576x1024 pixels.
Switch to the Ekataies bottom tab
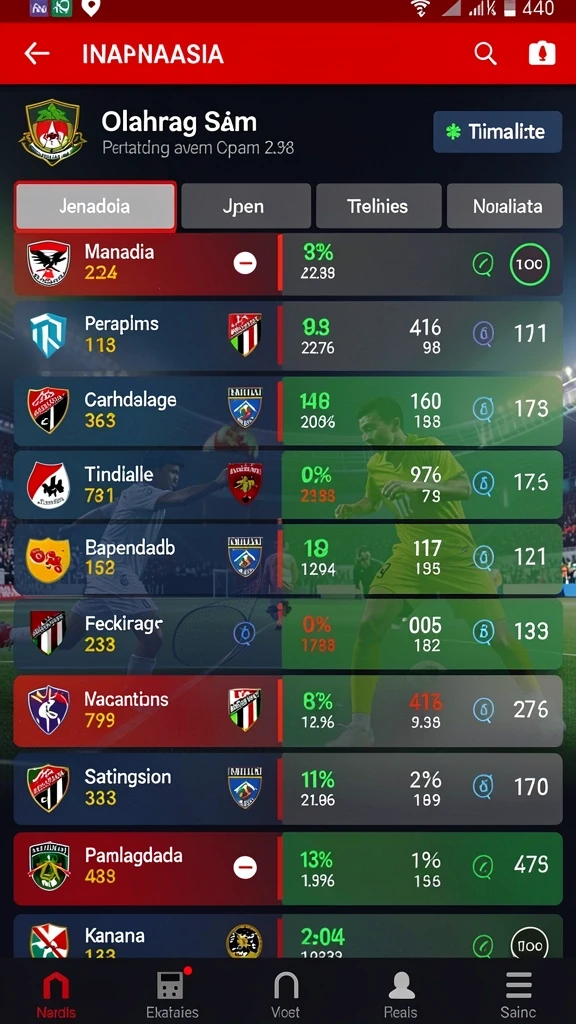[172, 994]
